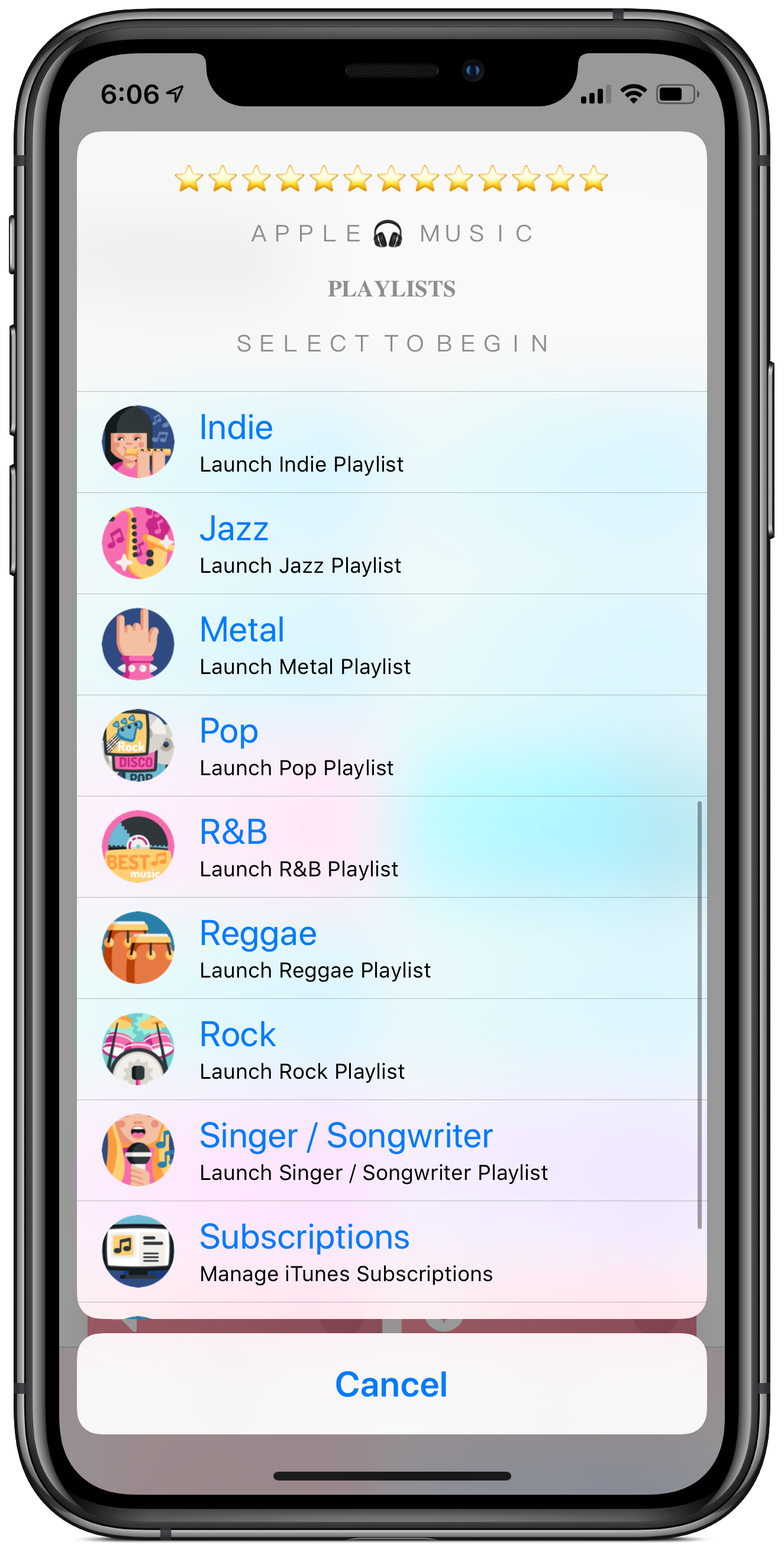Pick the Rock playlist

(x=391, y=1049)
